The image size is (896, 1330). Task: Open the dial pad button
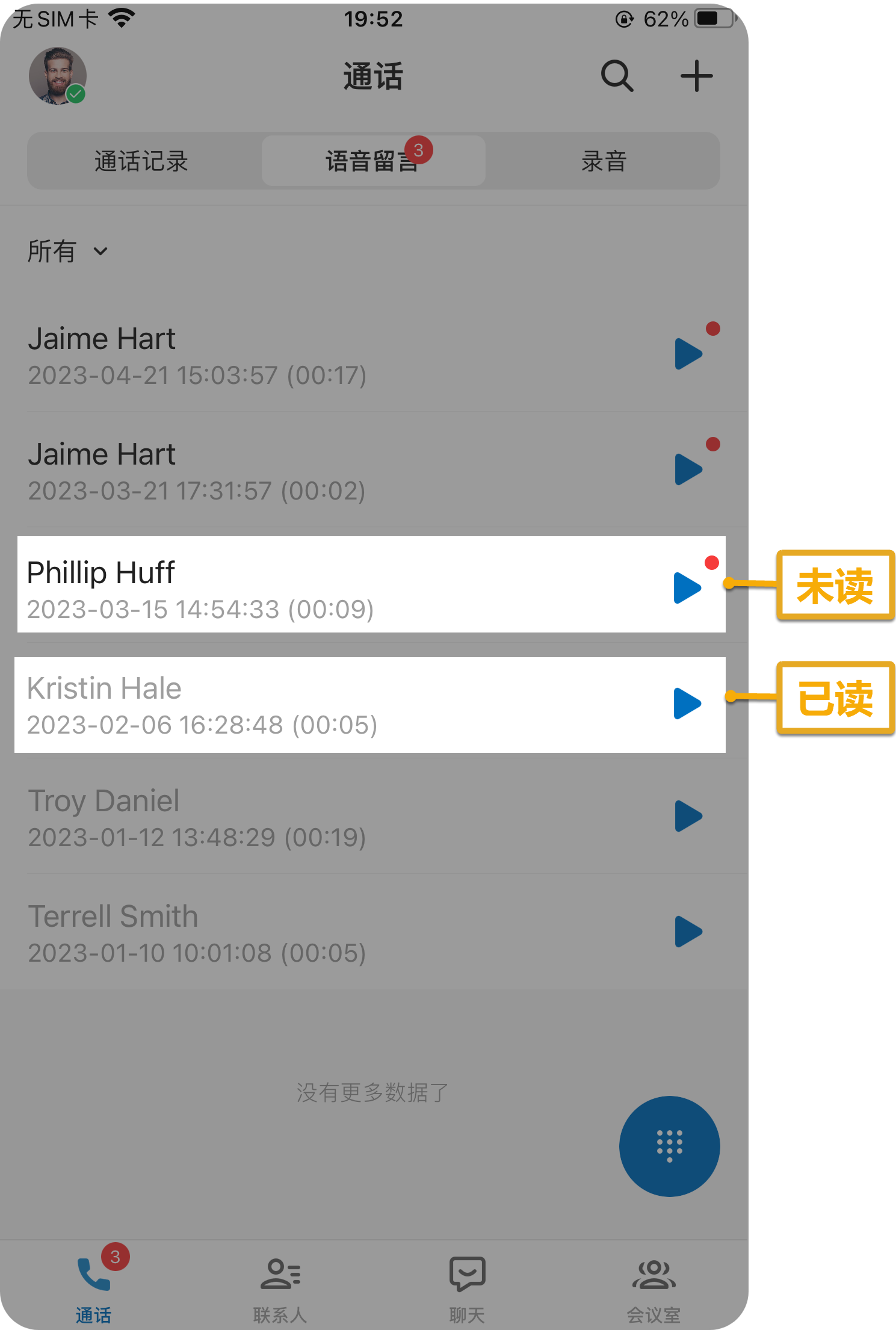669,1146
